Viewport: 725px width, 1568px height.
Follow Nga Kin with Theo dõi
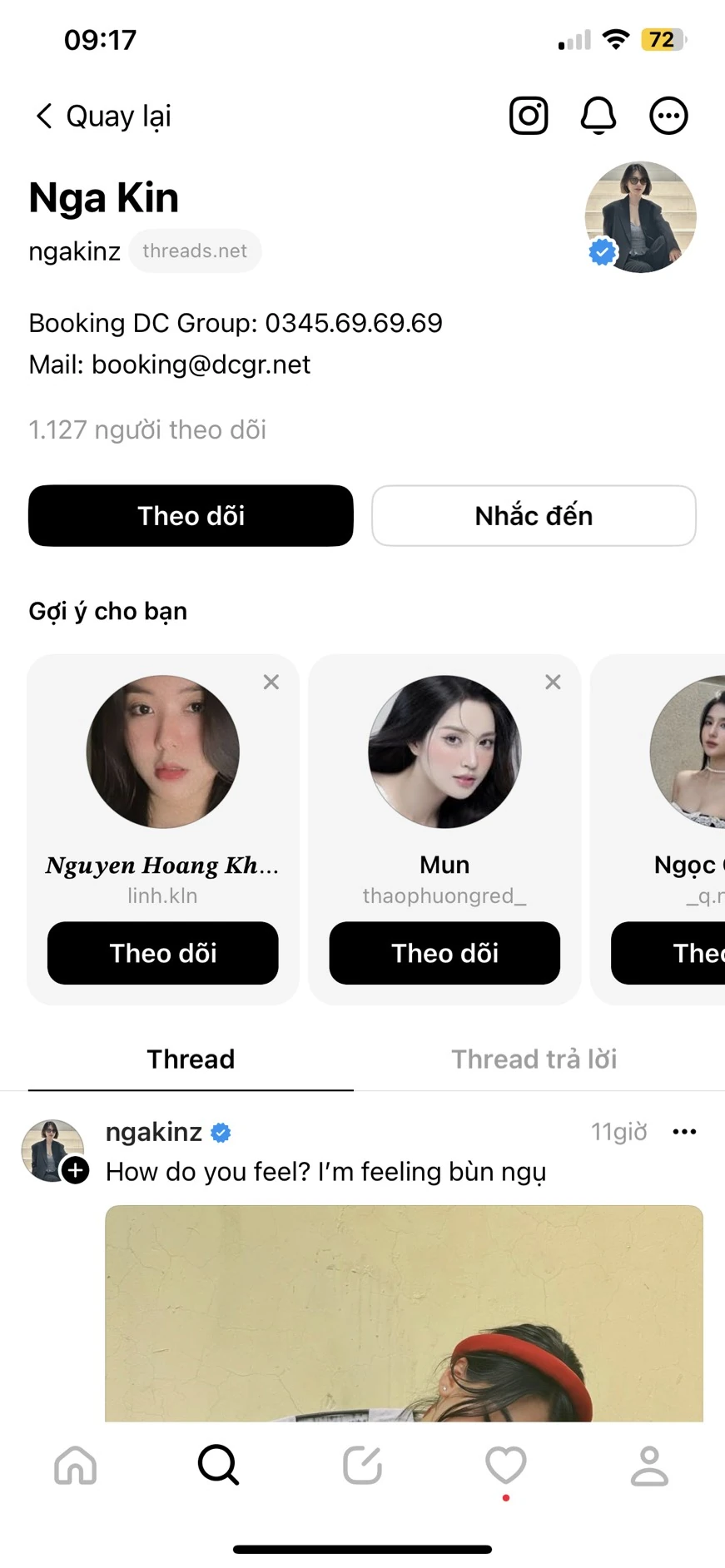pos(191,516)
